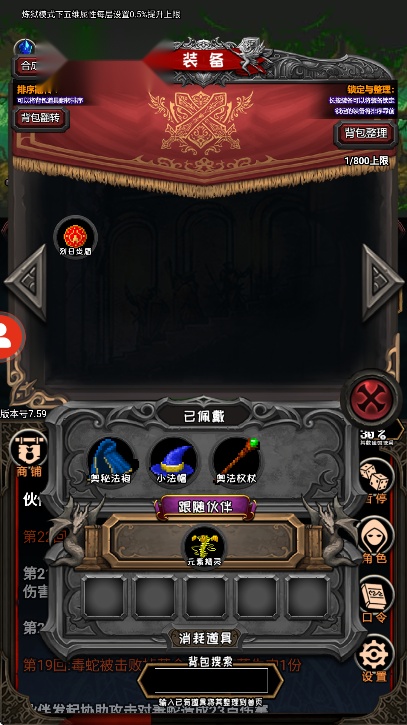Open the 角色 character menu

[376, 540]
